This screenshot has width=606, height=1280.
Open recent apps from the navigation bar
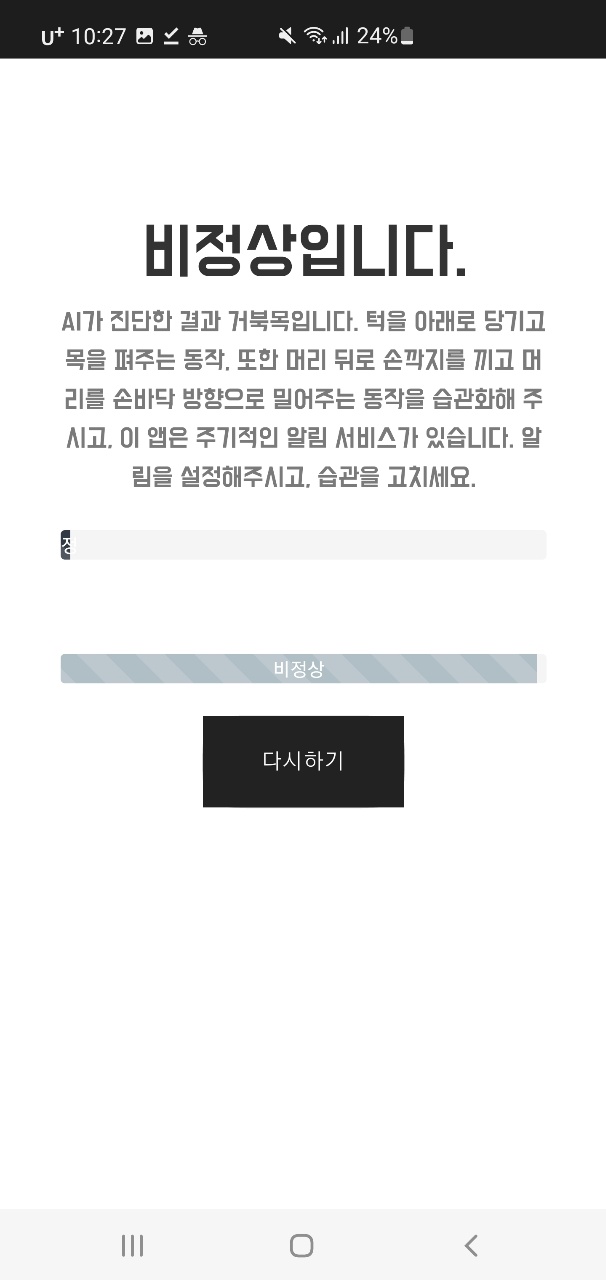[132, 1245]
